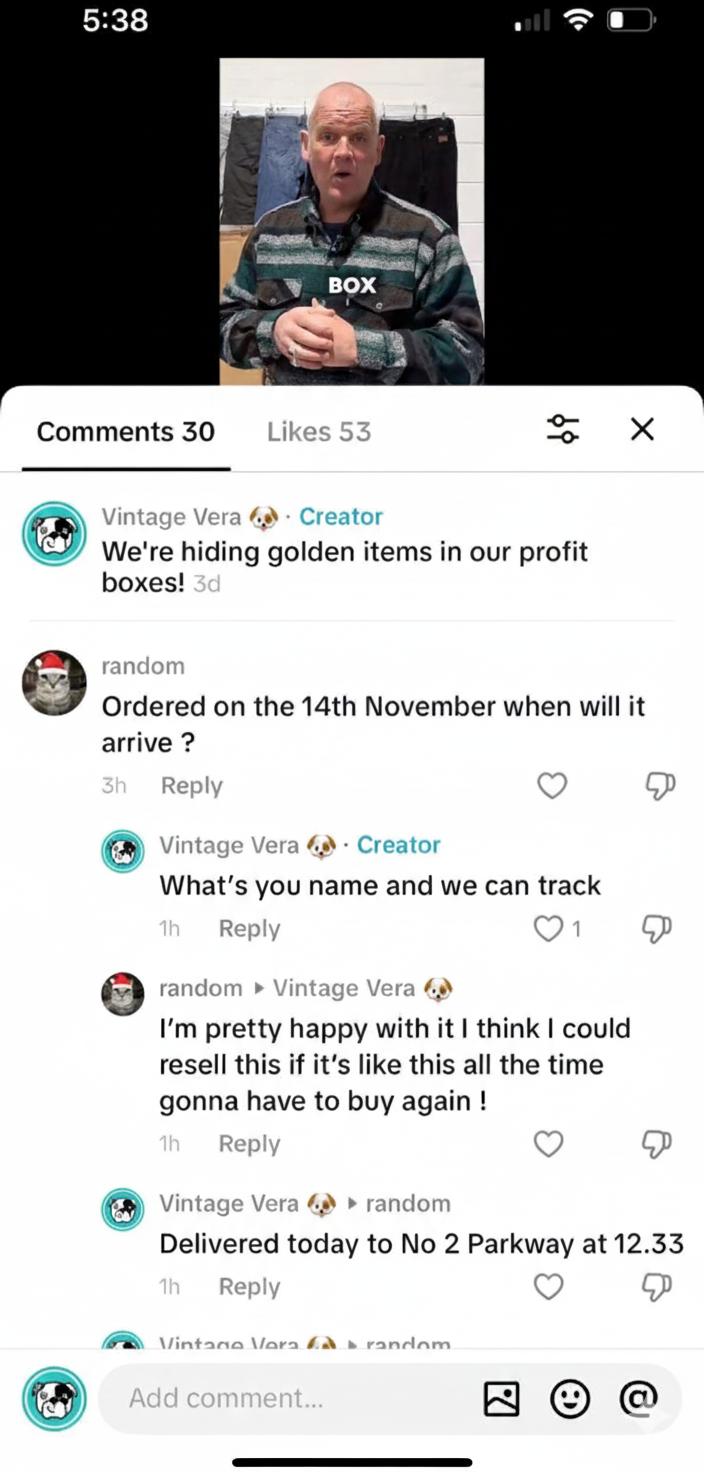Screen dimensions: 704x1472
Task: Like "Delivered today to No 2 Parkway" comment
Action: pos(548,1287)
